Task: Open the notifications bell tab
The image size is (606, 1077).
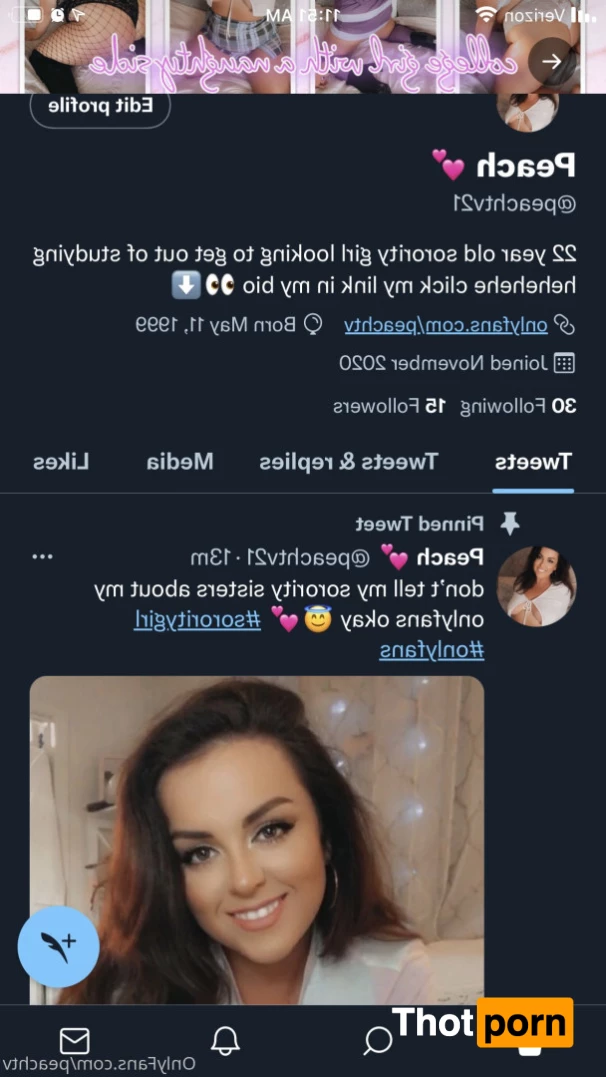Action: coord(226,1041)
